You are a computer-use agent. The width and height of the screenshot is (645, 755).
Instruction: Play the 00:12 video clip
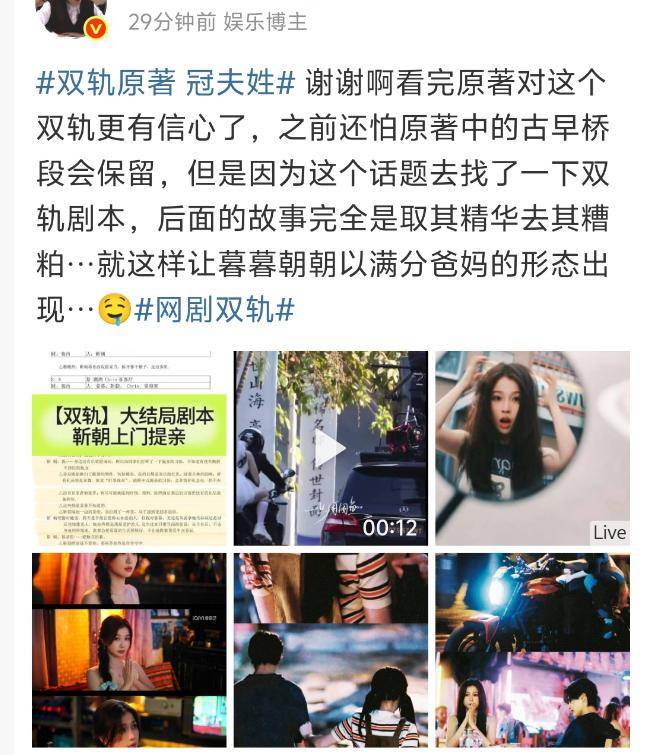click(x=330, y=447)
